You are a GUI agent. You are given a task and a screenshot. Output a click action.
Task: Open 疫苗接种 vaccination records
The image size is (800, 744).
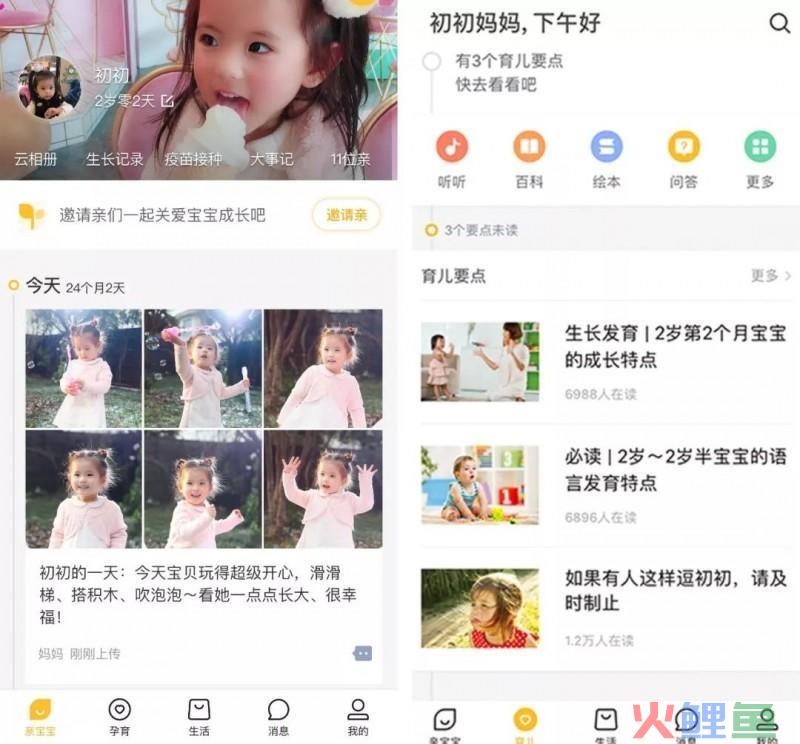pyautogui.click(x=193, y=159)
